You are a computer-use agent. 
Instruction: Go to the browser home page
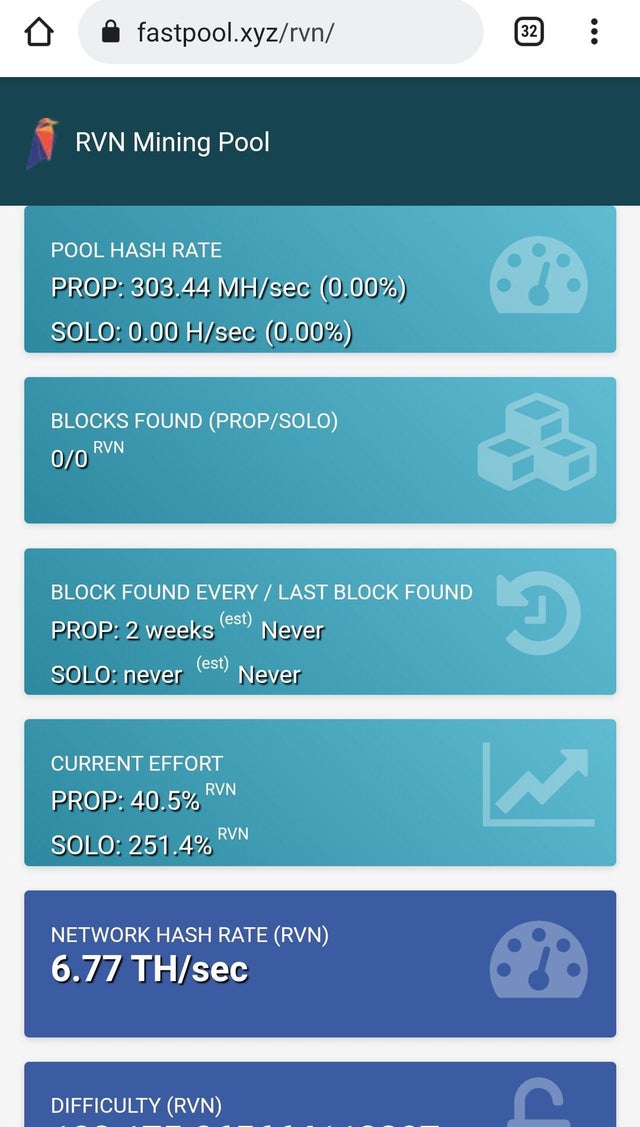(39, 32)
